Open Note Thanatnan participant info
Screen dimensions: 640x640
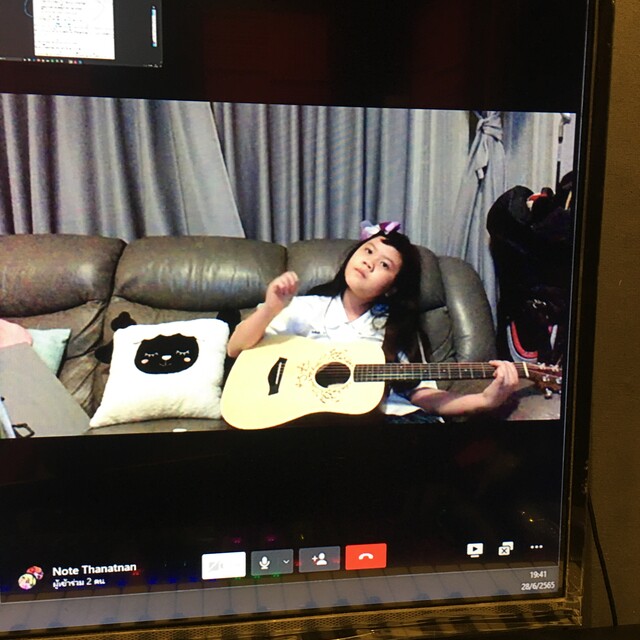click(94, 569)
